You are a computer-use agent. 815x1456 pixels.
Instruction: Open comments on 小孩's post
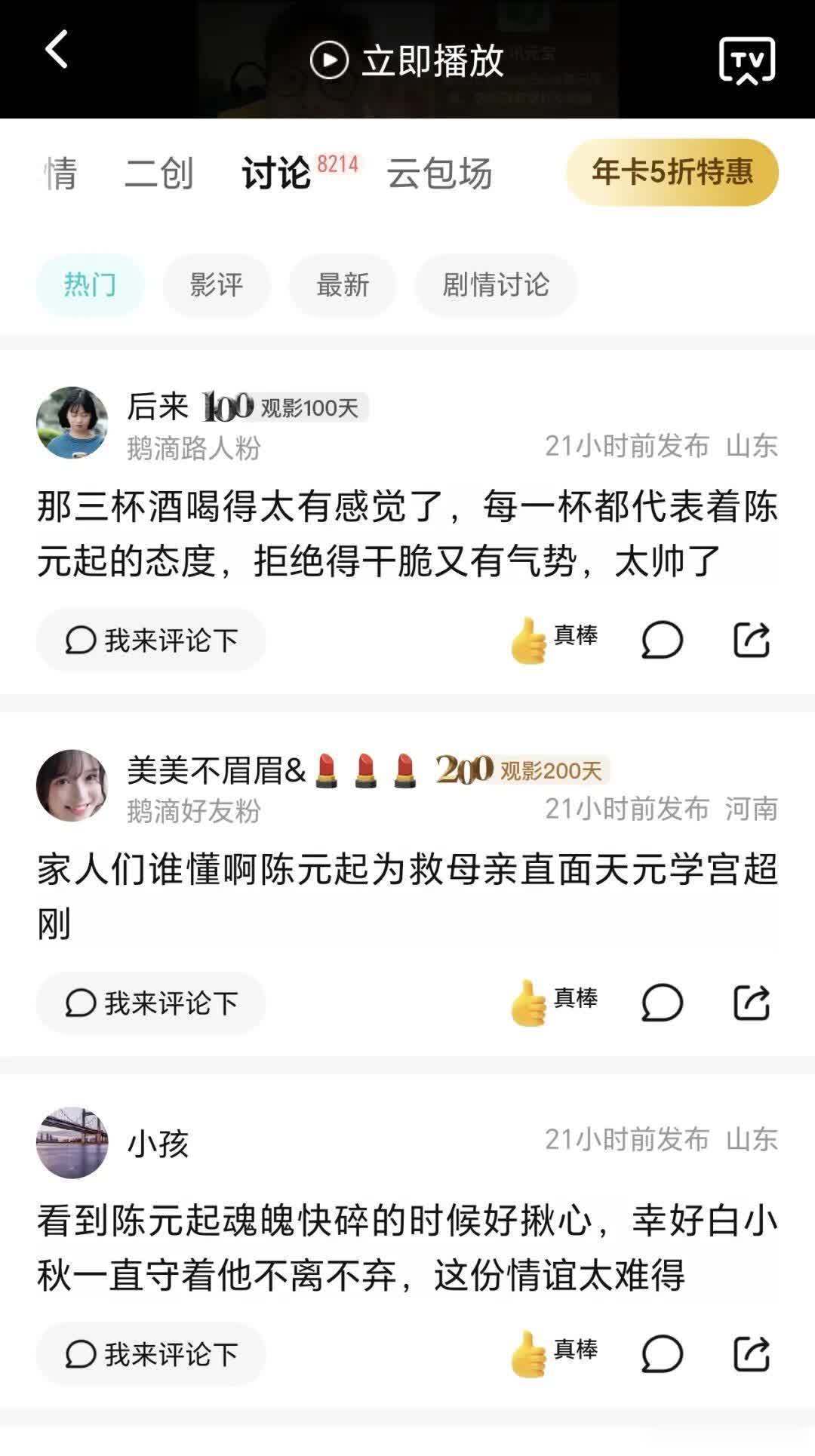coord(662,1354)
